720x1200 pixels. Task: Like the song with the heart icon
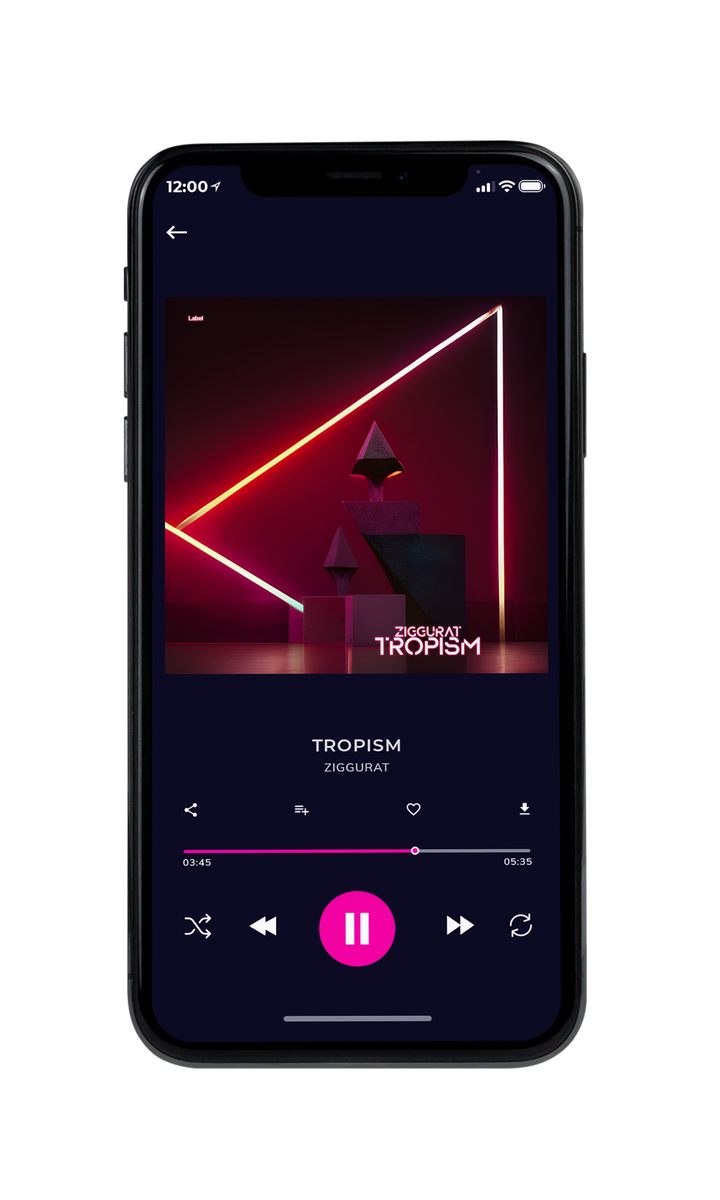click(413, 810)
